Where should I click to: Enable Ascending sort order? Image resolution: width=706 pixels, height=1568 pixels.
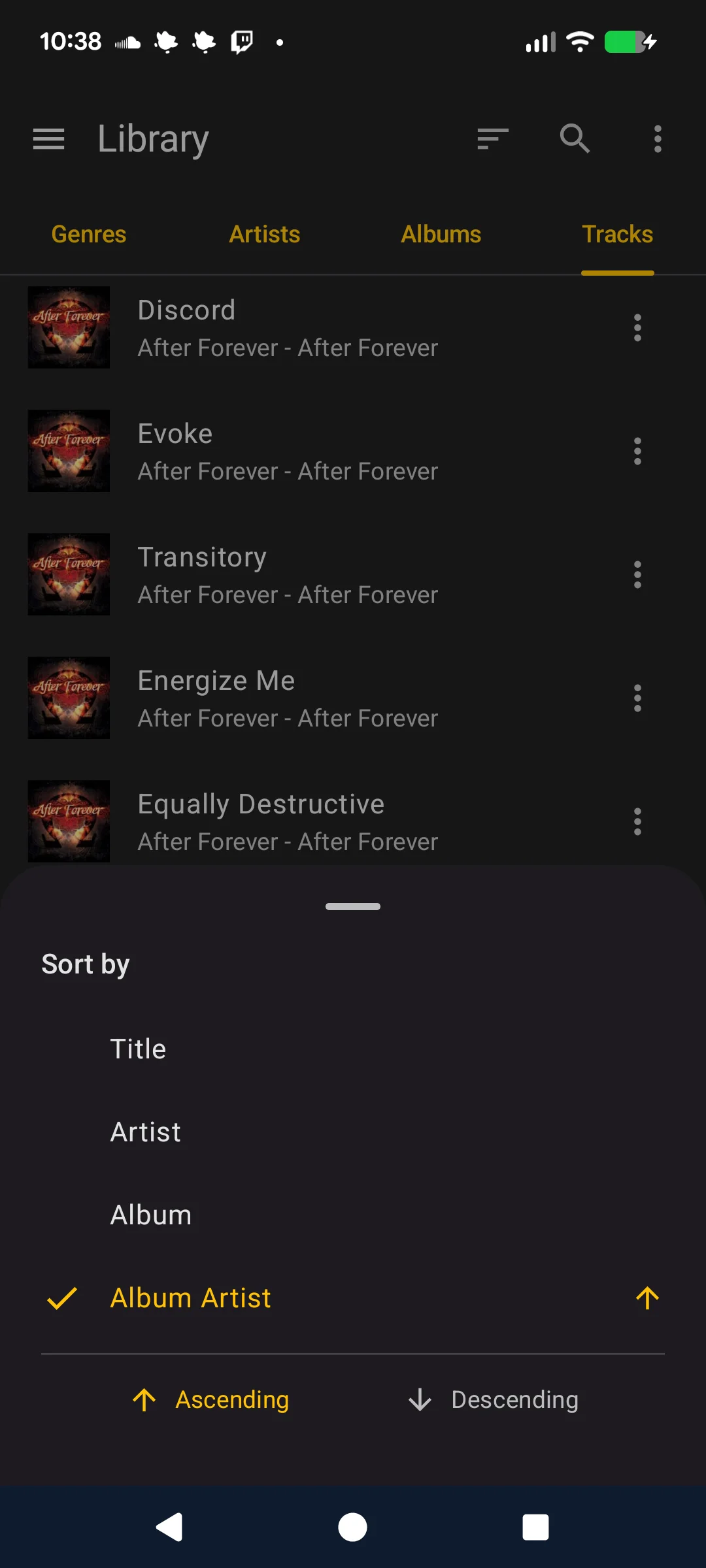coord(212,1399)
